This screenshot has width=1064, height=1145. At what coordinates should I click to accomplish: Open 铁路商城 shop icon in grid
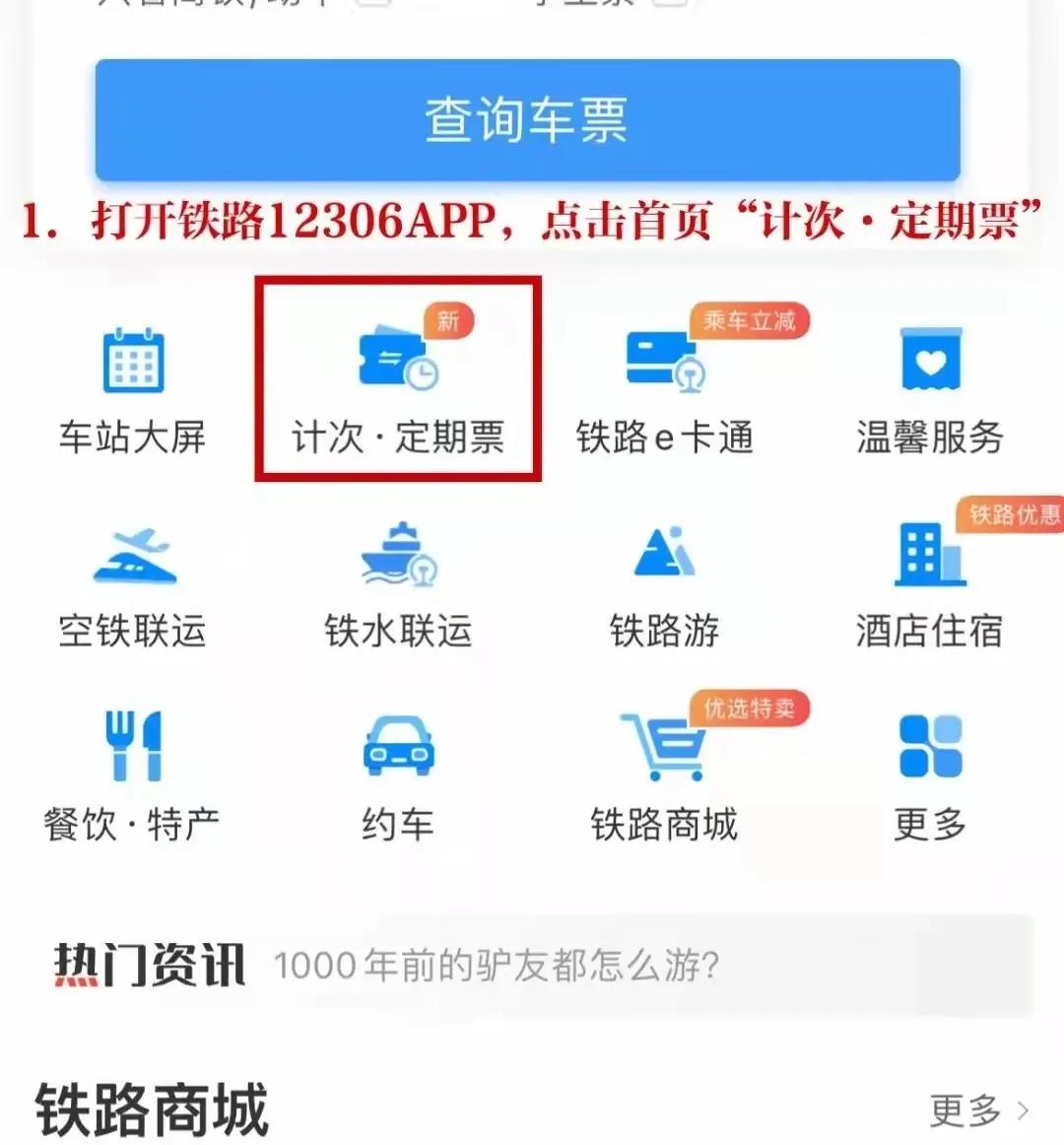(665, 778)
